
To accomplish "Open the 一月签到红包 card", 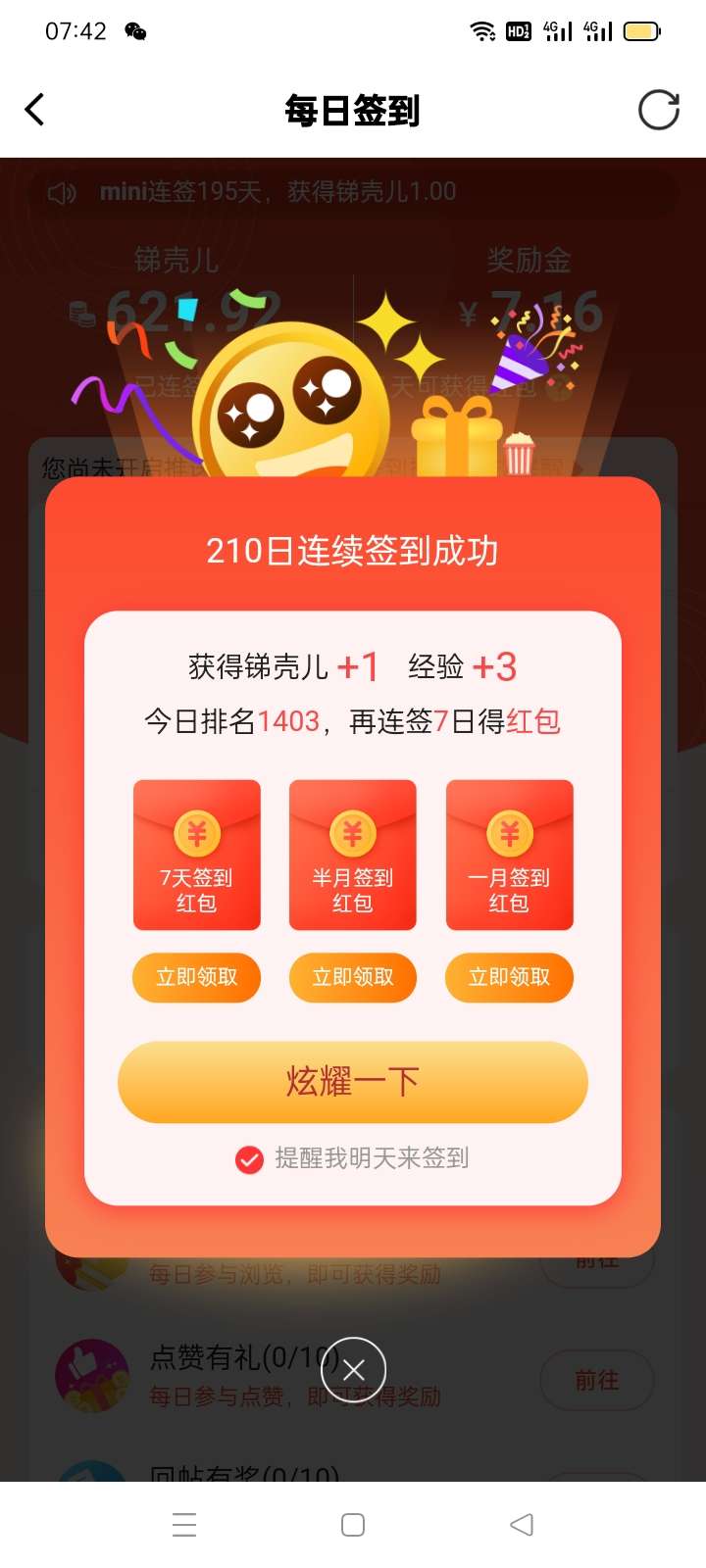I will pyautogui.click(x=509, y=855).
